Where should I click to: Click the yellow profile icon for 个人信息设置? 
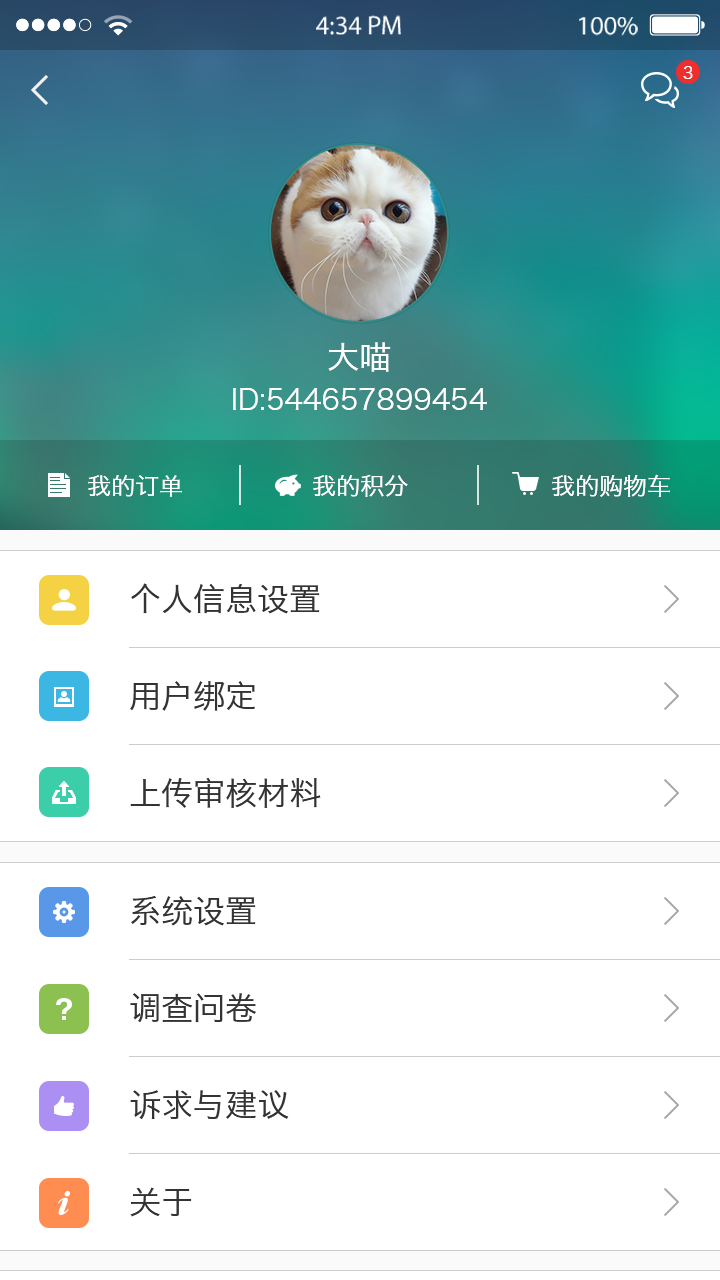coord(63,599)
